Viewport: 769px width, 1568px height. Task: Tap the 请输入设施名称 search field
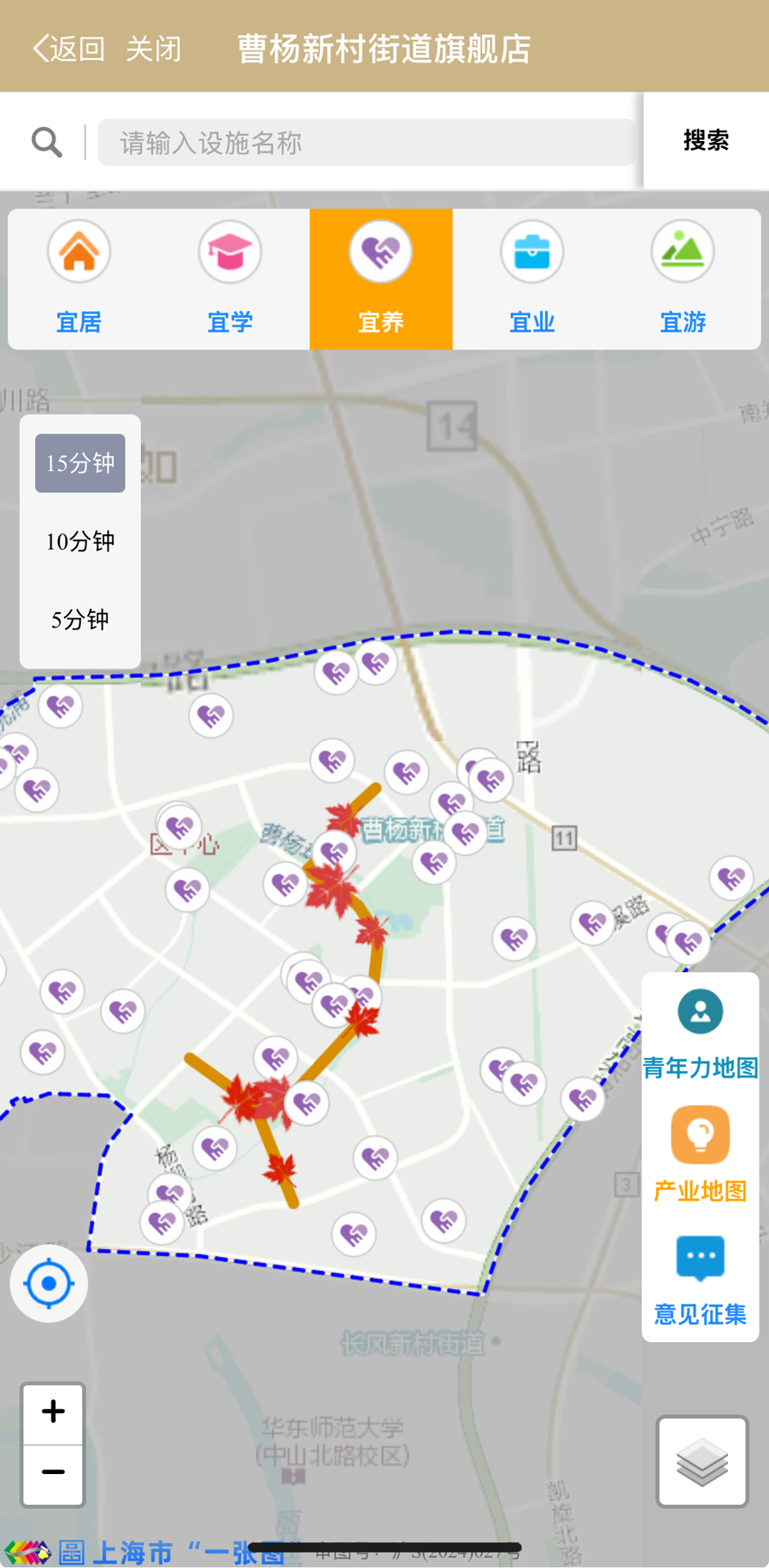[366, 142]
